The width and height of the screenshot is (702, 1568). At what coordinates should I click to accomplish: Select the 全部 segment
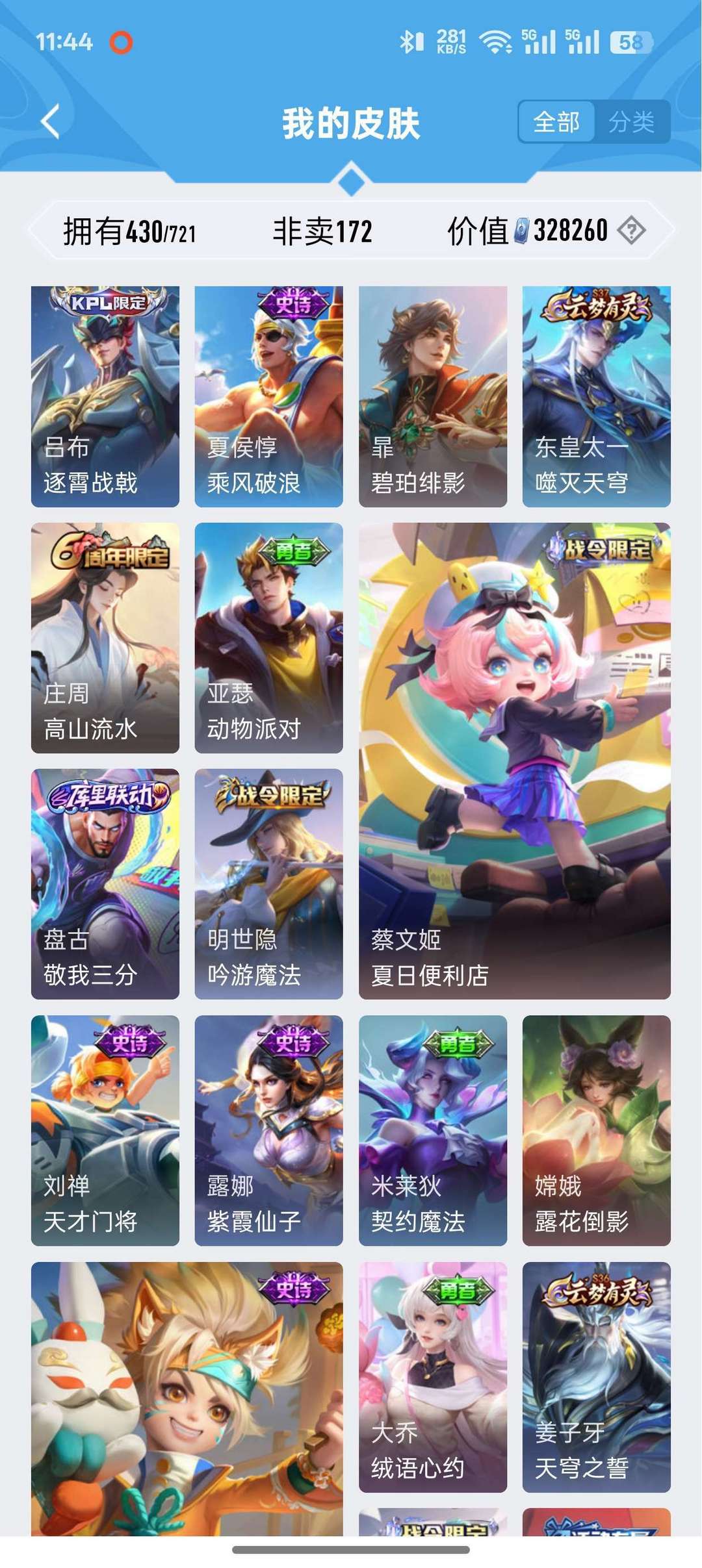[x=556, y=122]
